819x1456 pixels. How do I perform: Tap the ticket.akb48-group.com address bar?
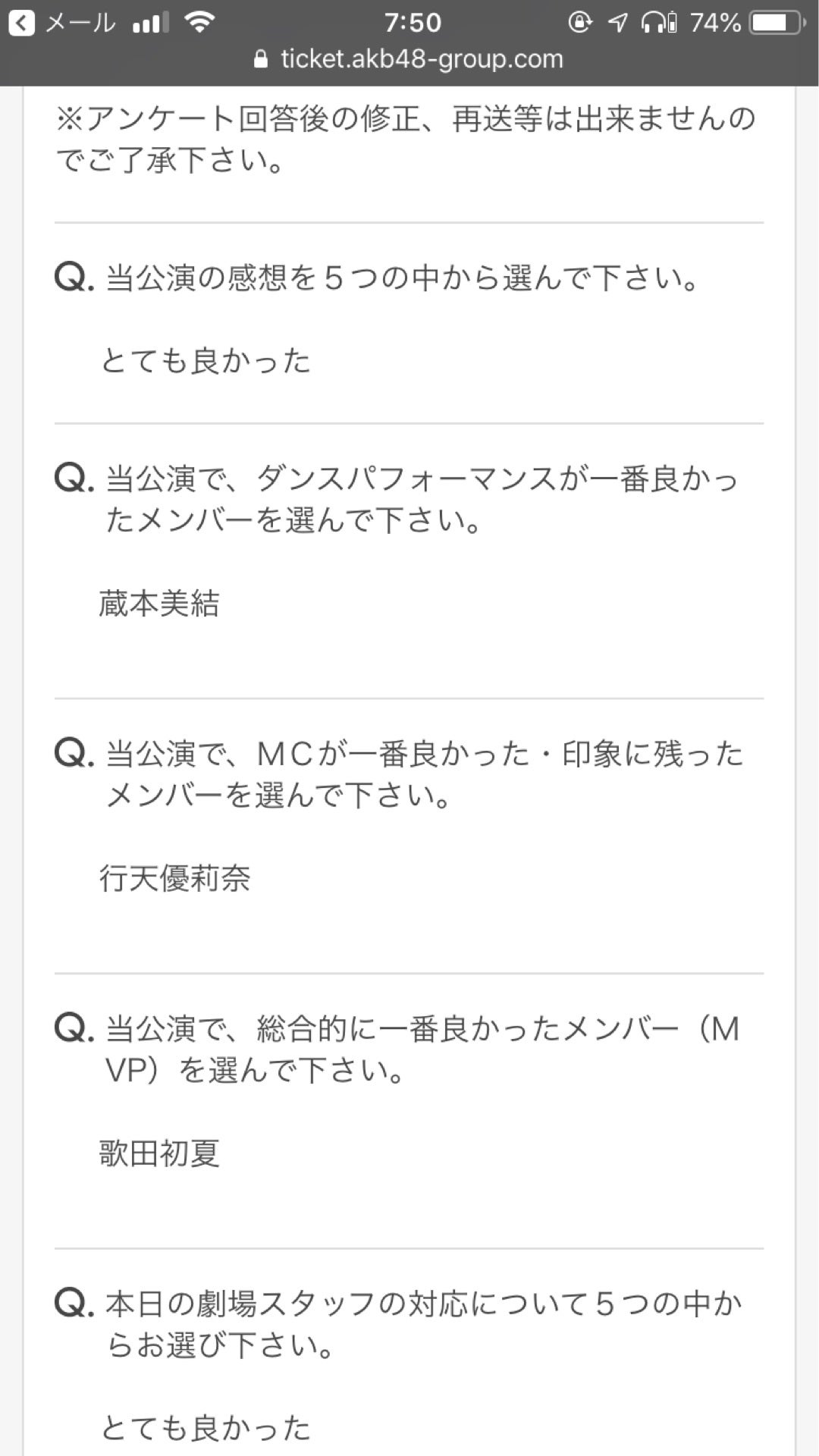pyautogui.click(x=409, y=59)
